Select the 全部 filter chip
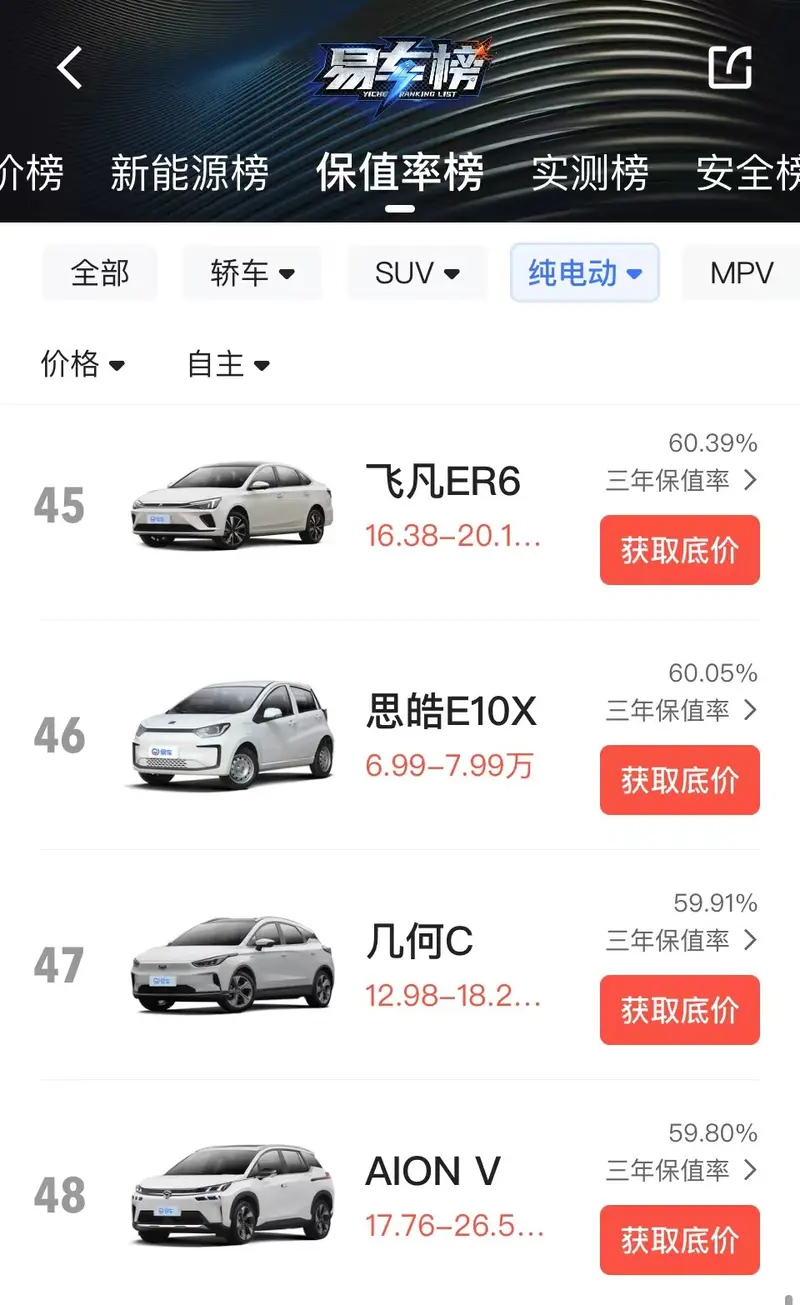 tap(100, 273)
